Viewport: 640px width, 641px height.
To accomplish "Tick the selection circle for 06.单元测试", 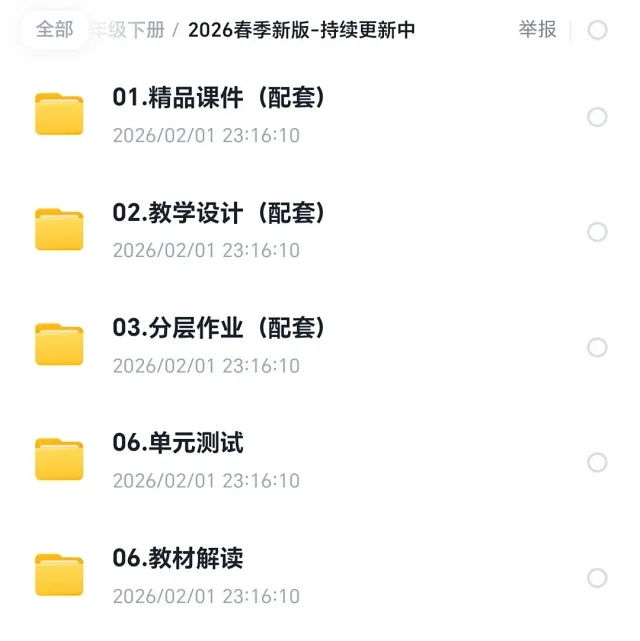I will point(597,462).
